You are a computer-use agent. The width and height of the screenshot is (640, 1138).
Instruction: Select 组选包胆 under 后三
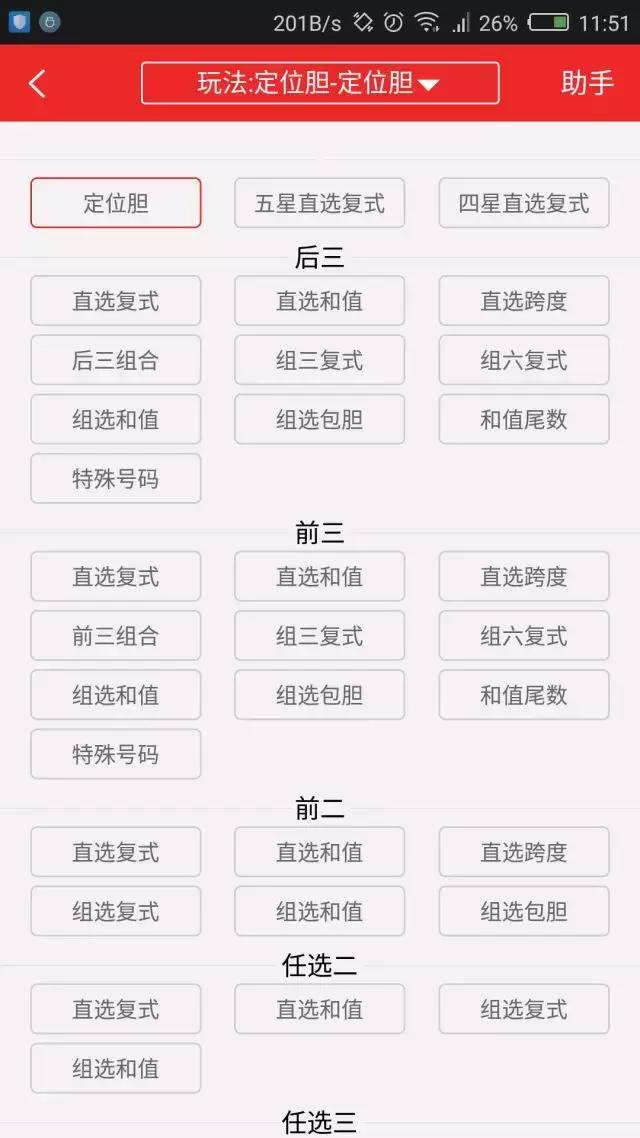(x=319, y=419)
